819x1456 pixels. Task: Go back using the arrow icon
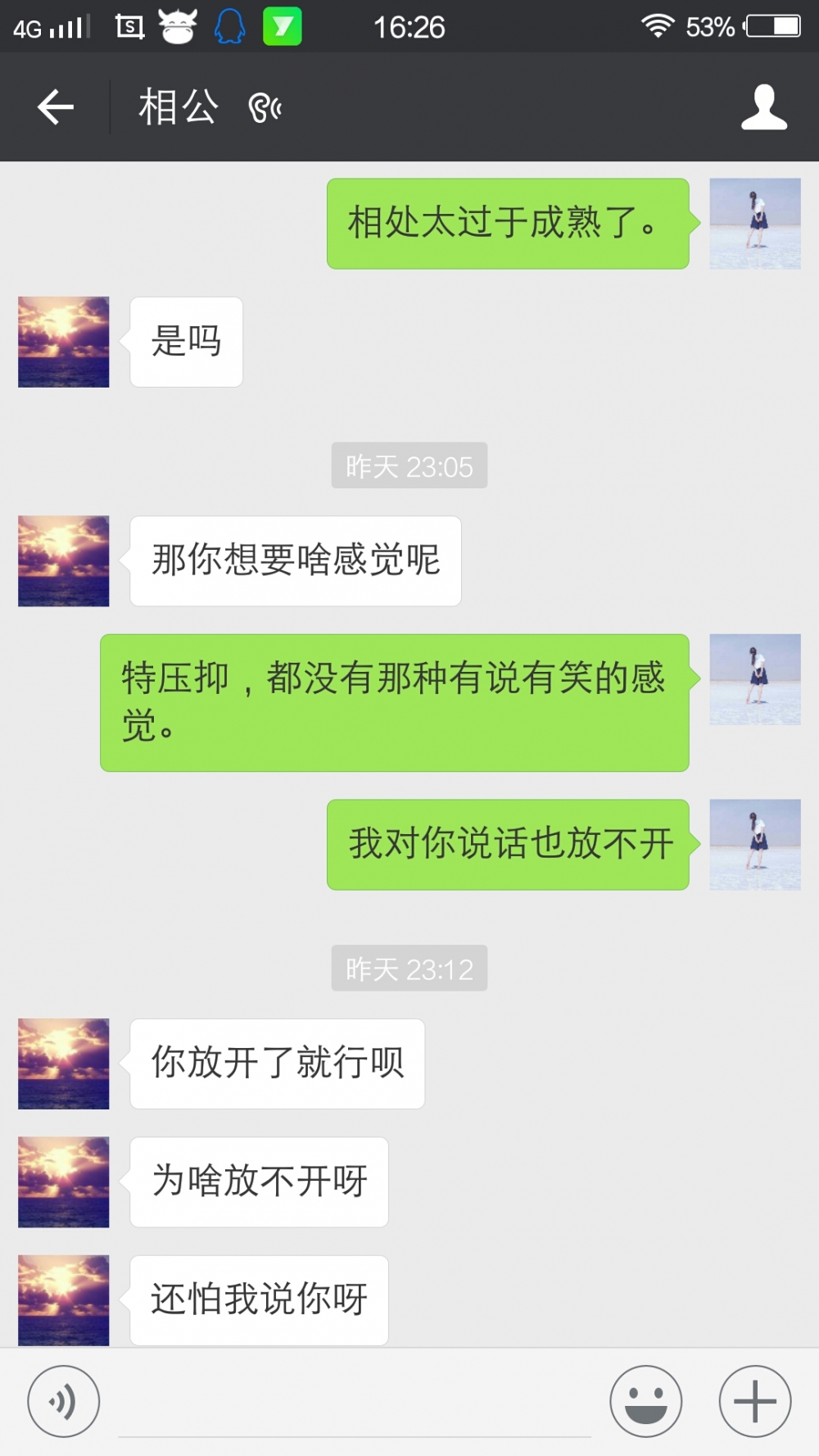pos(56,107)
